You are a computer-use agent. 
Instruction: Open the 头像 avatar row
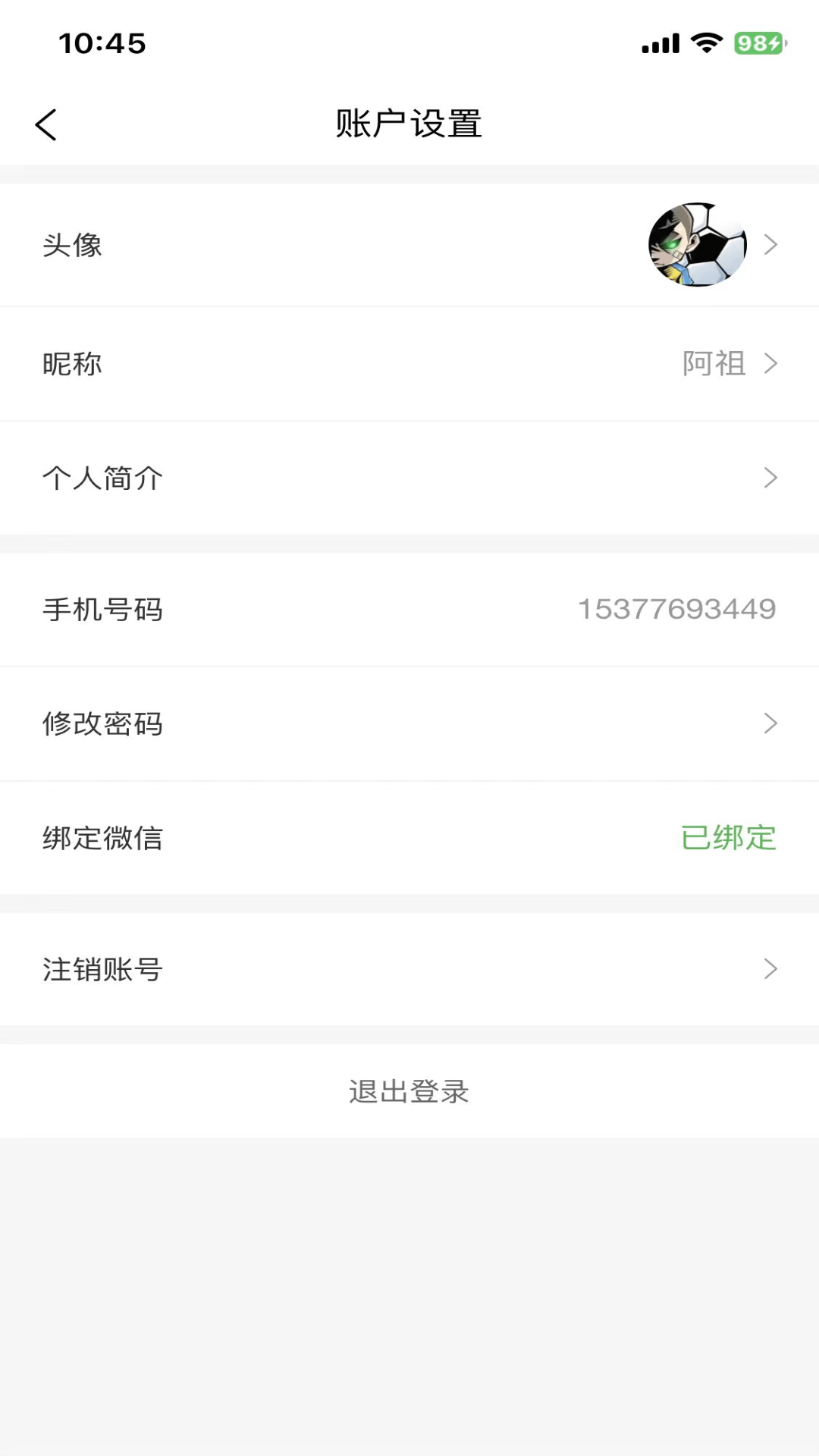pyautogui.click(x=409, y=245)
